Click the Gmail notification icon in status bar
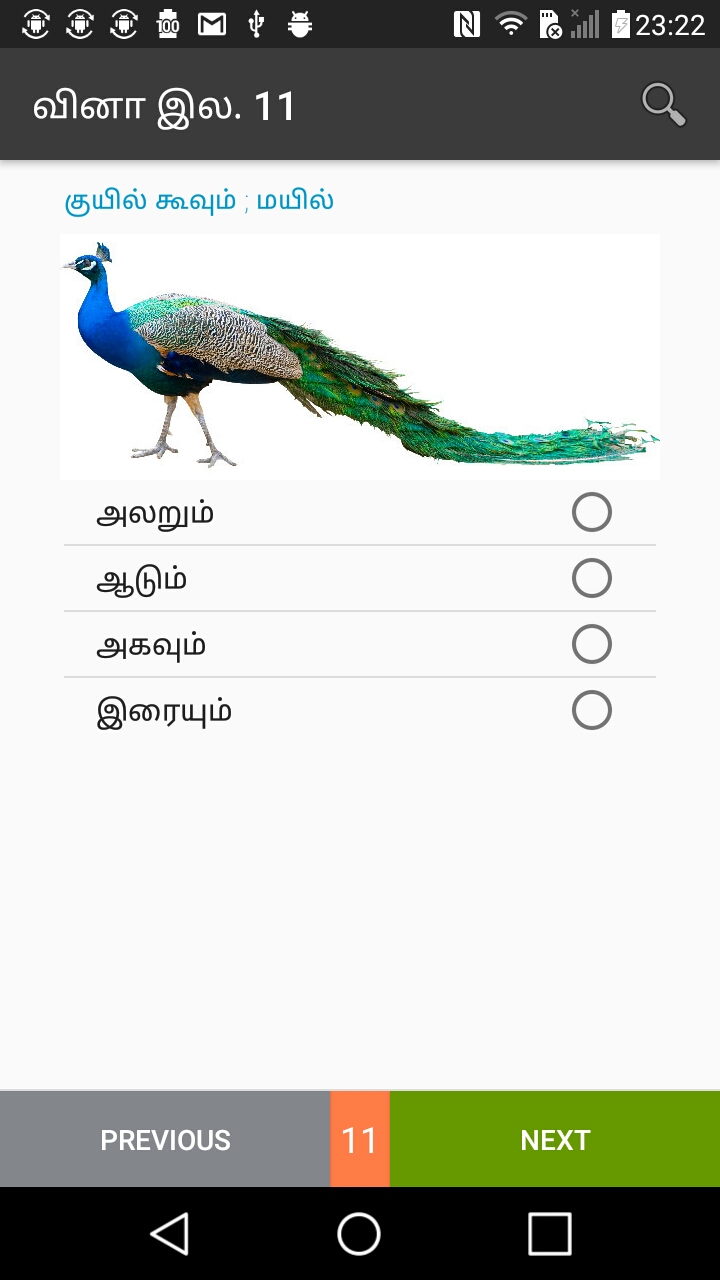The height and width of the screenshot is (1280, 720). 214,22
